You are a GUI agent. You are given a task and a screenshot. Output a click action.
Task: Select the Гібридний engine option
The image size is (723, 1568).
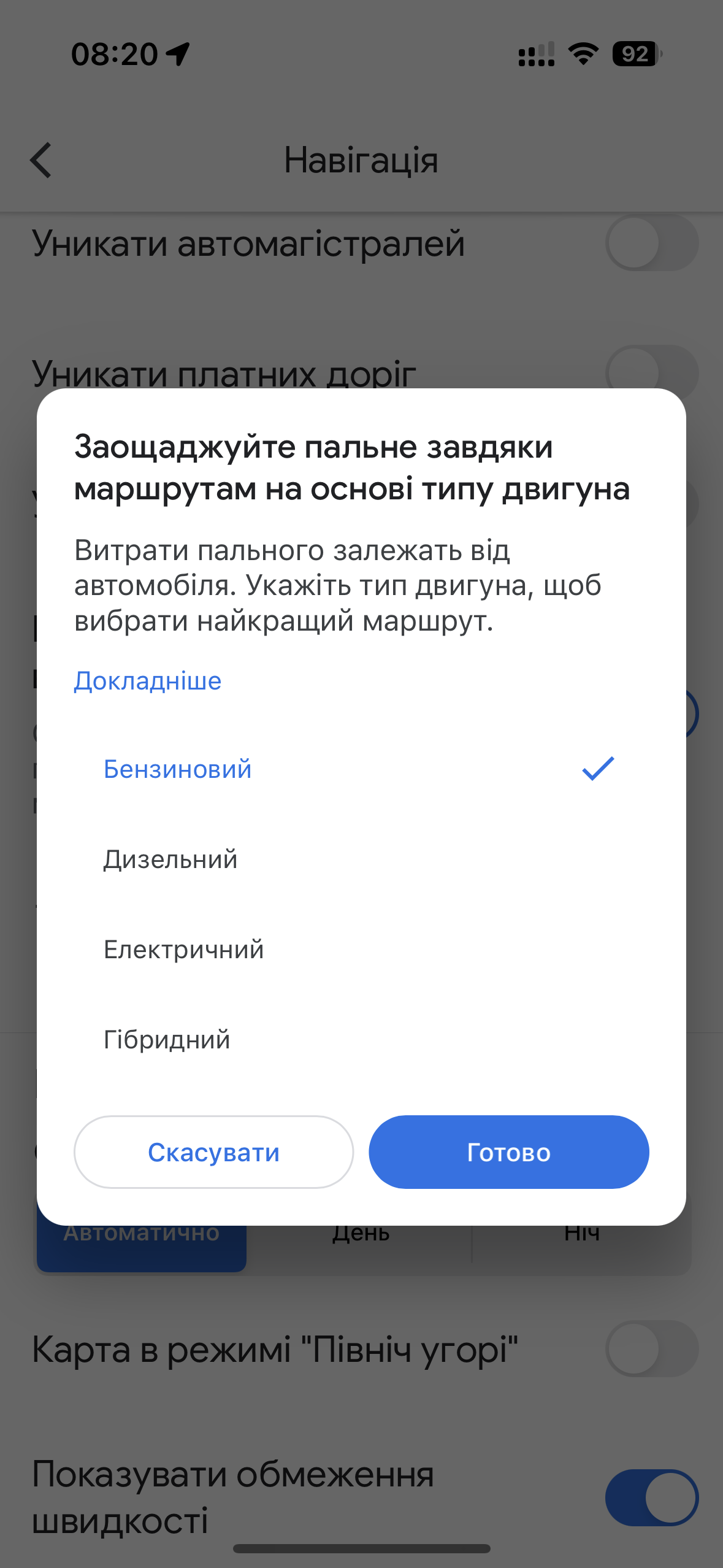click(361, 1040)
